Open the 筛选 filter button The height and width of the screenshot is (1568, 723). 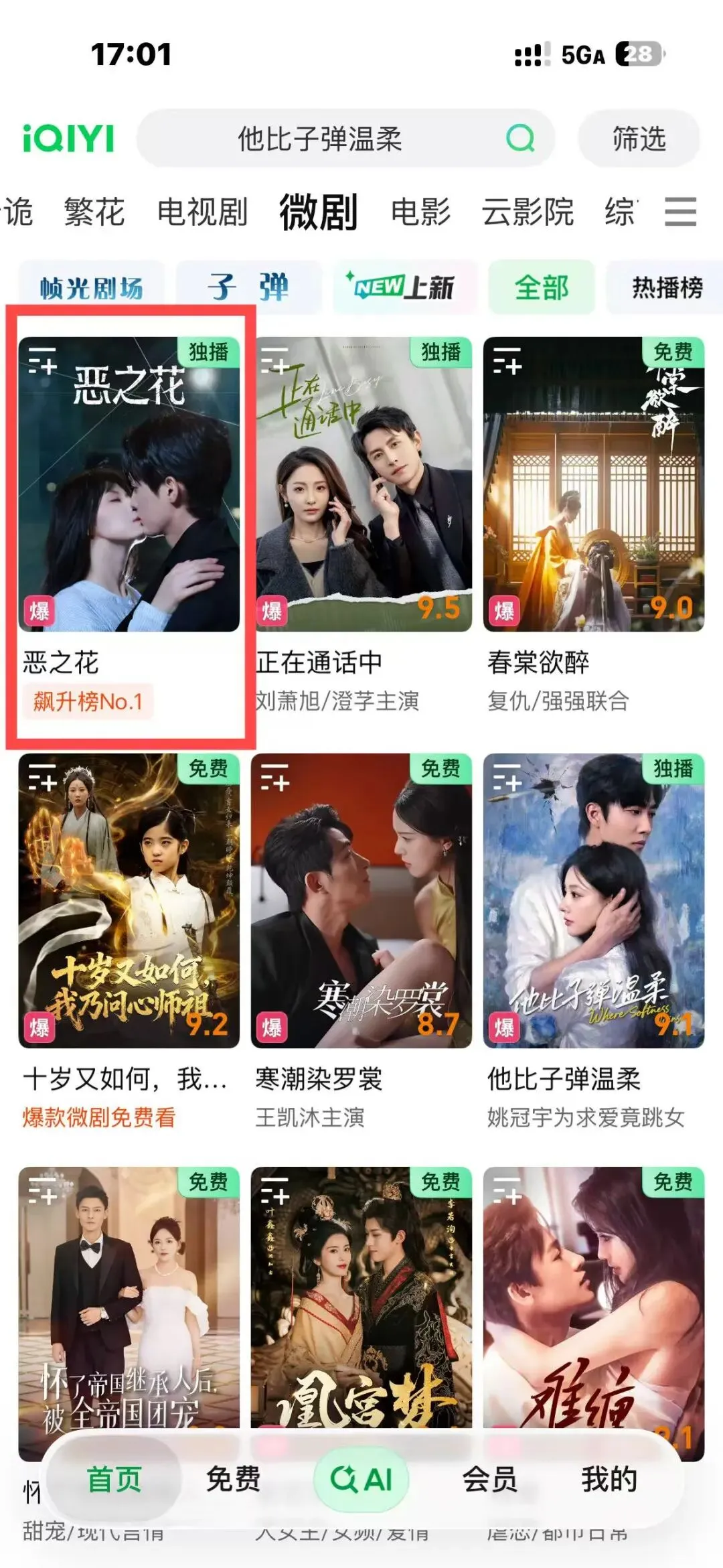[x=639, y=139]
